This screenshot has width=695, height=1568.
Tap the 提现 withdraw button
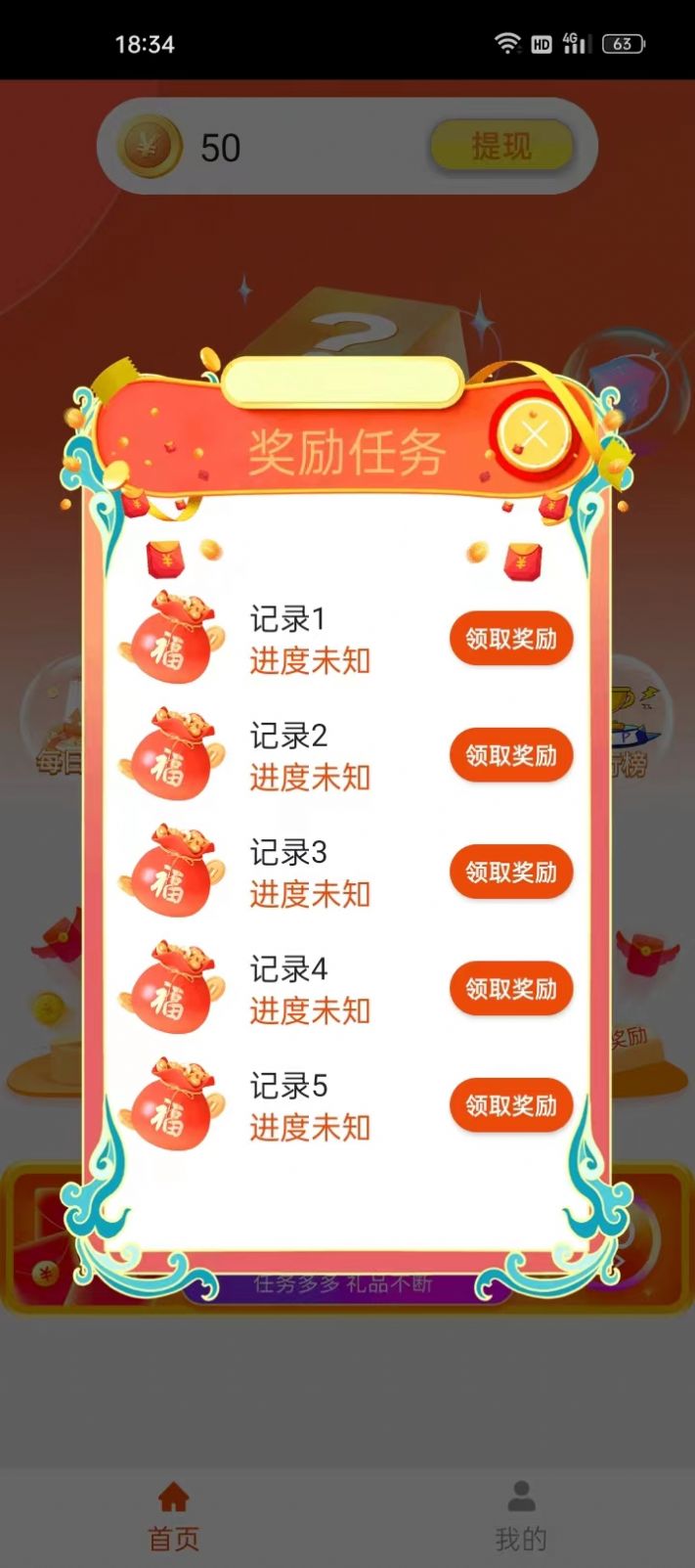coord(500,147)
